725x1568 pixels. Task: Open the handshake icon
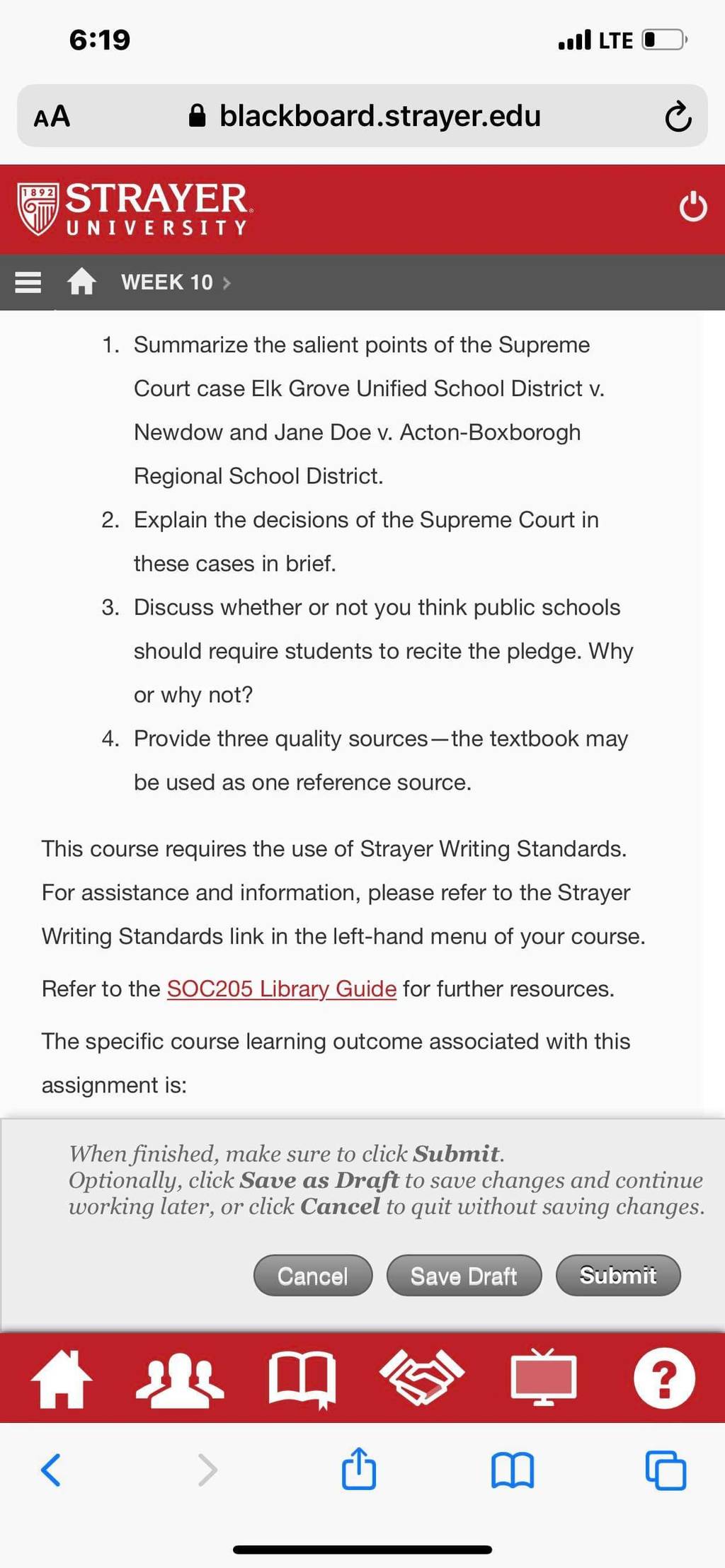(x=422, y=1377)
